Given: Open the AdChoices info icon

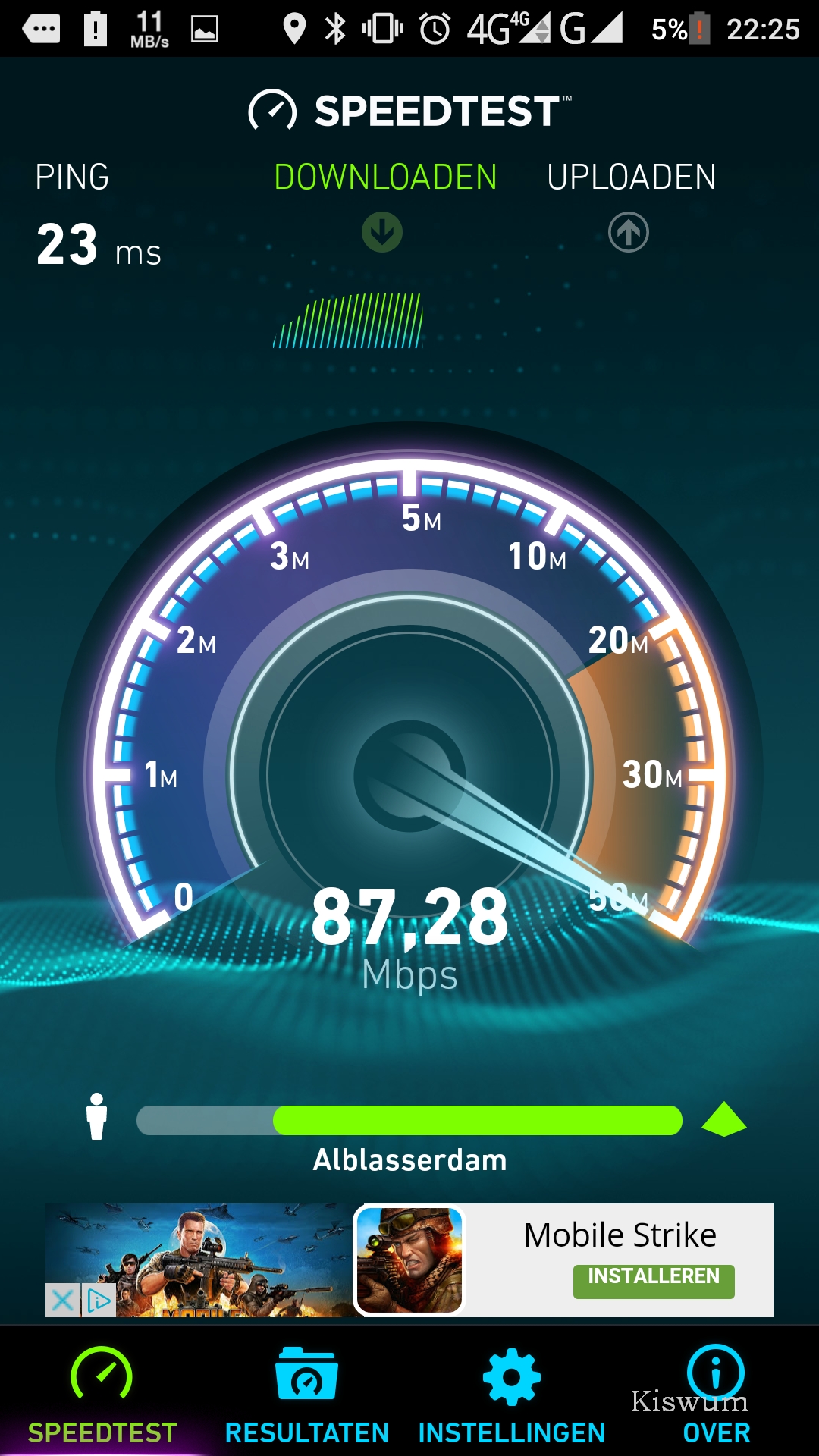Looking at the screenshot, I should (x=99, y=1300).
